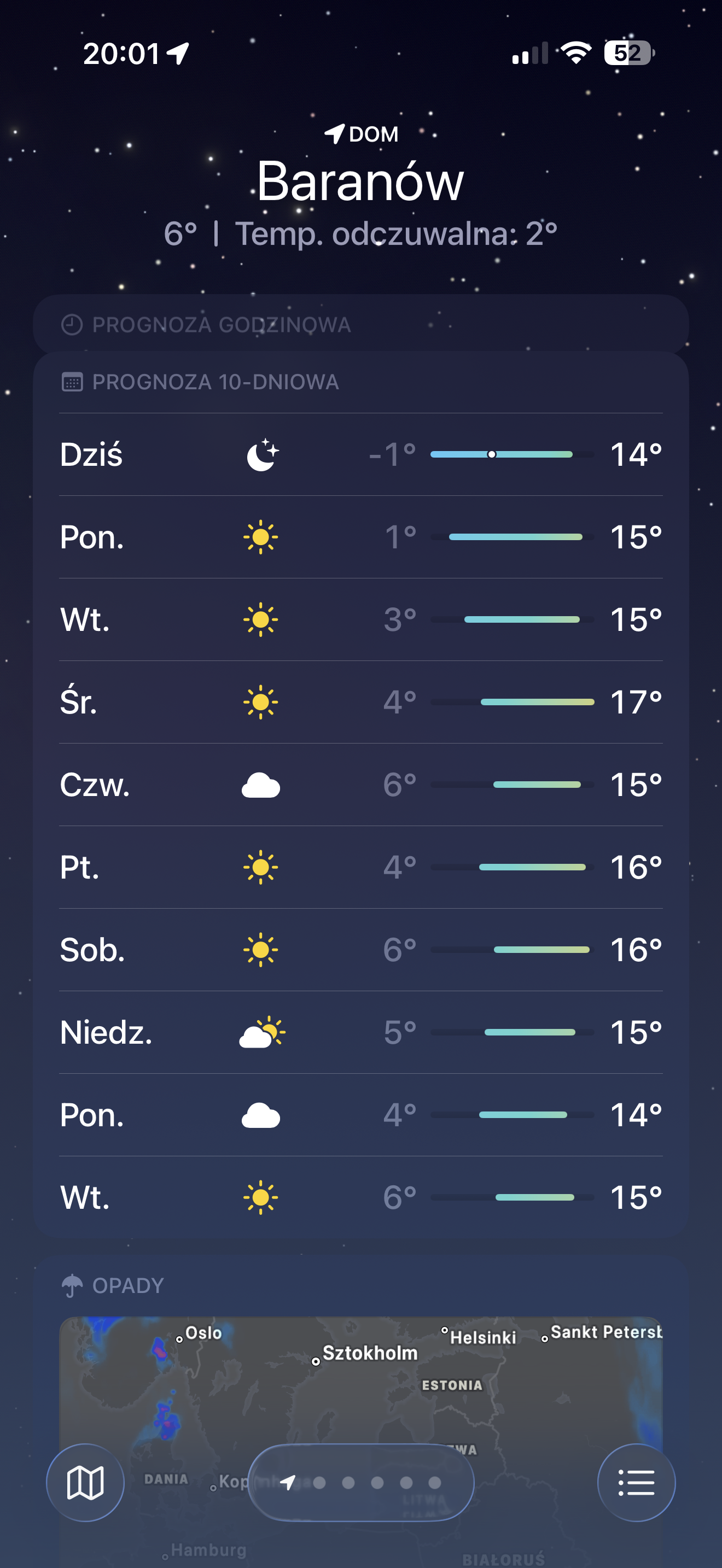This screenshot has height=1568, width=722.
Task: Open the Pon. forecast with 14° high
Action: [360, 1115]
